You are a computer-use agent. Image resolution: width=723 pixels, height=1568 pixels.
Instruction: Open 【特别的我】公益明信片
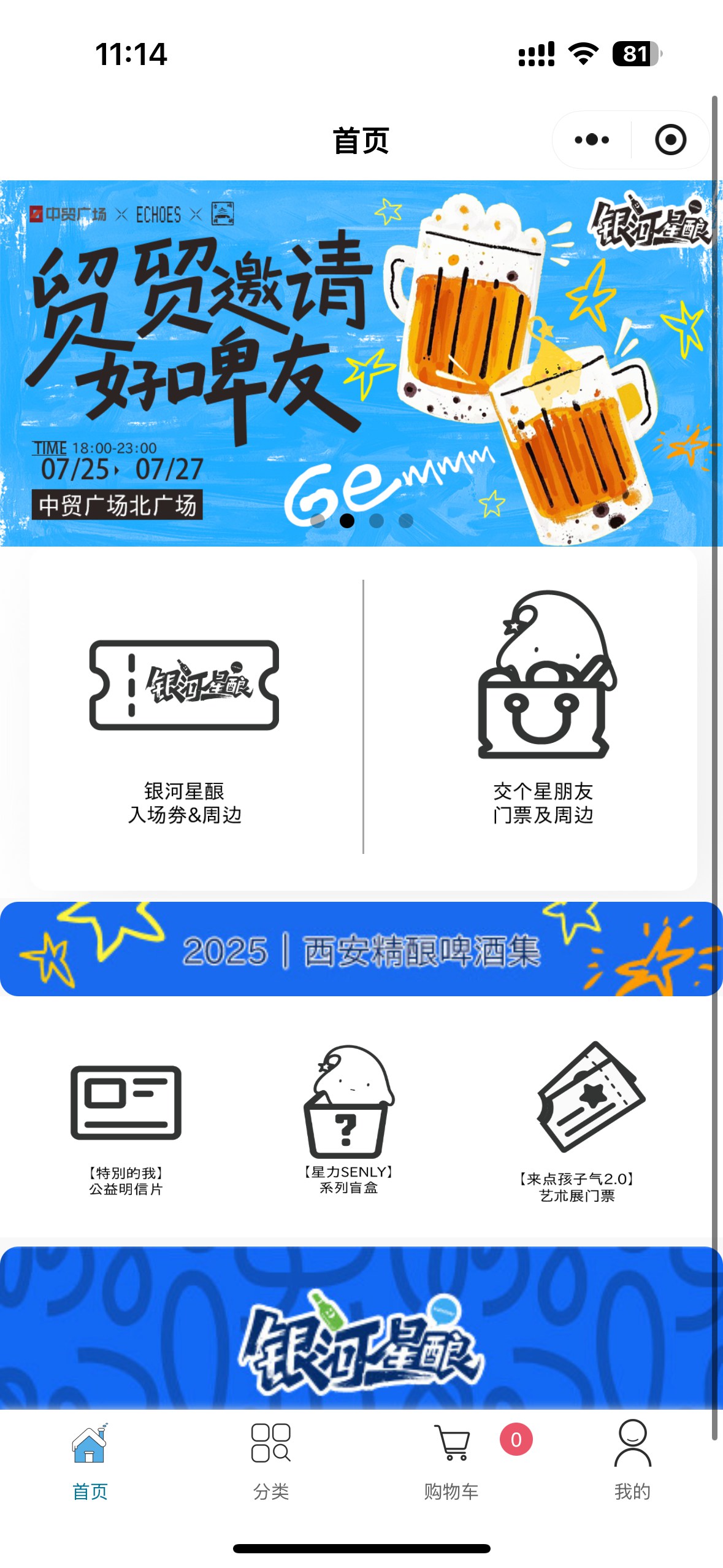126,1129
